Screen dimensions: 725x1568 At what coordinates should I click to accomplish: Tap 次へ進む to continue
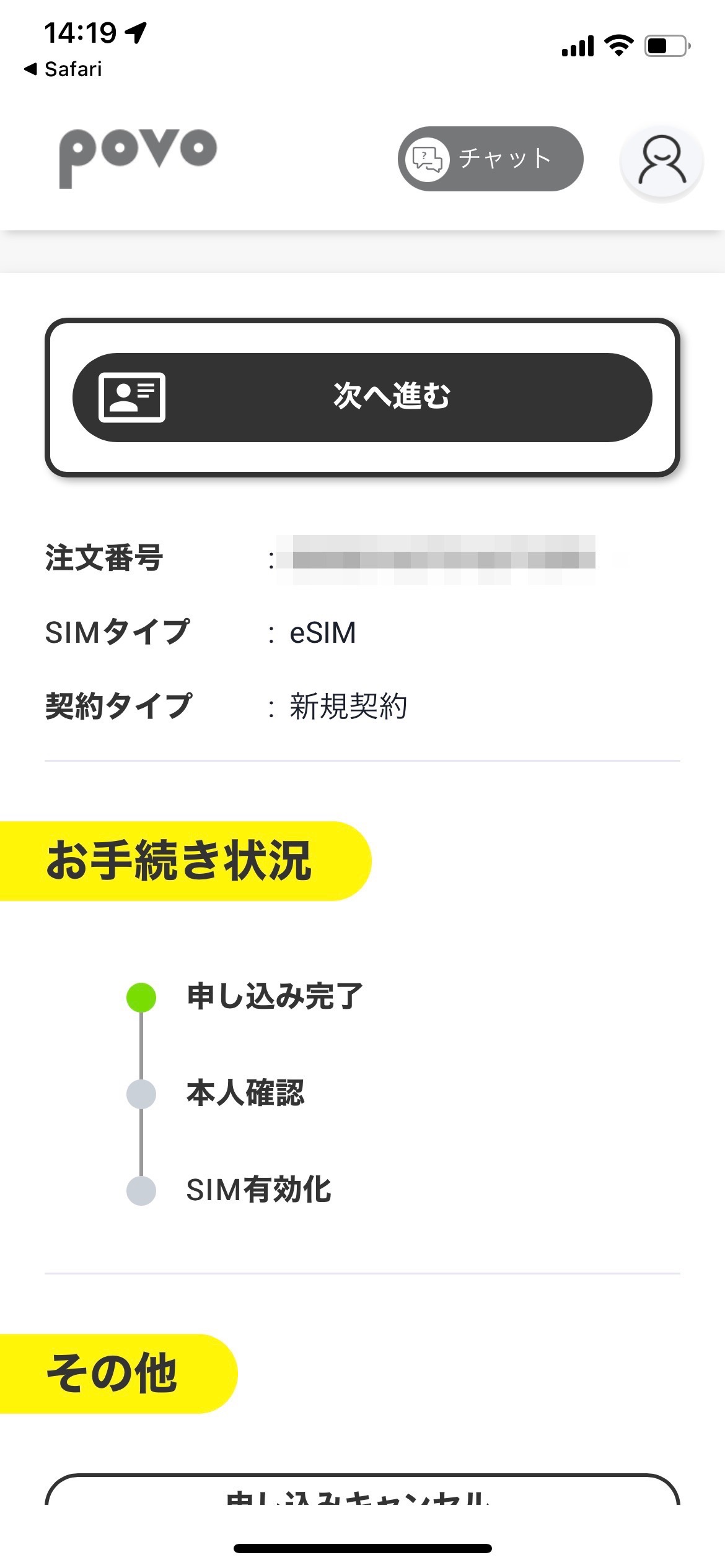click(362, 398)
